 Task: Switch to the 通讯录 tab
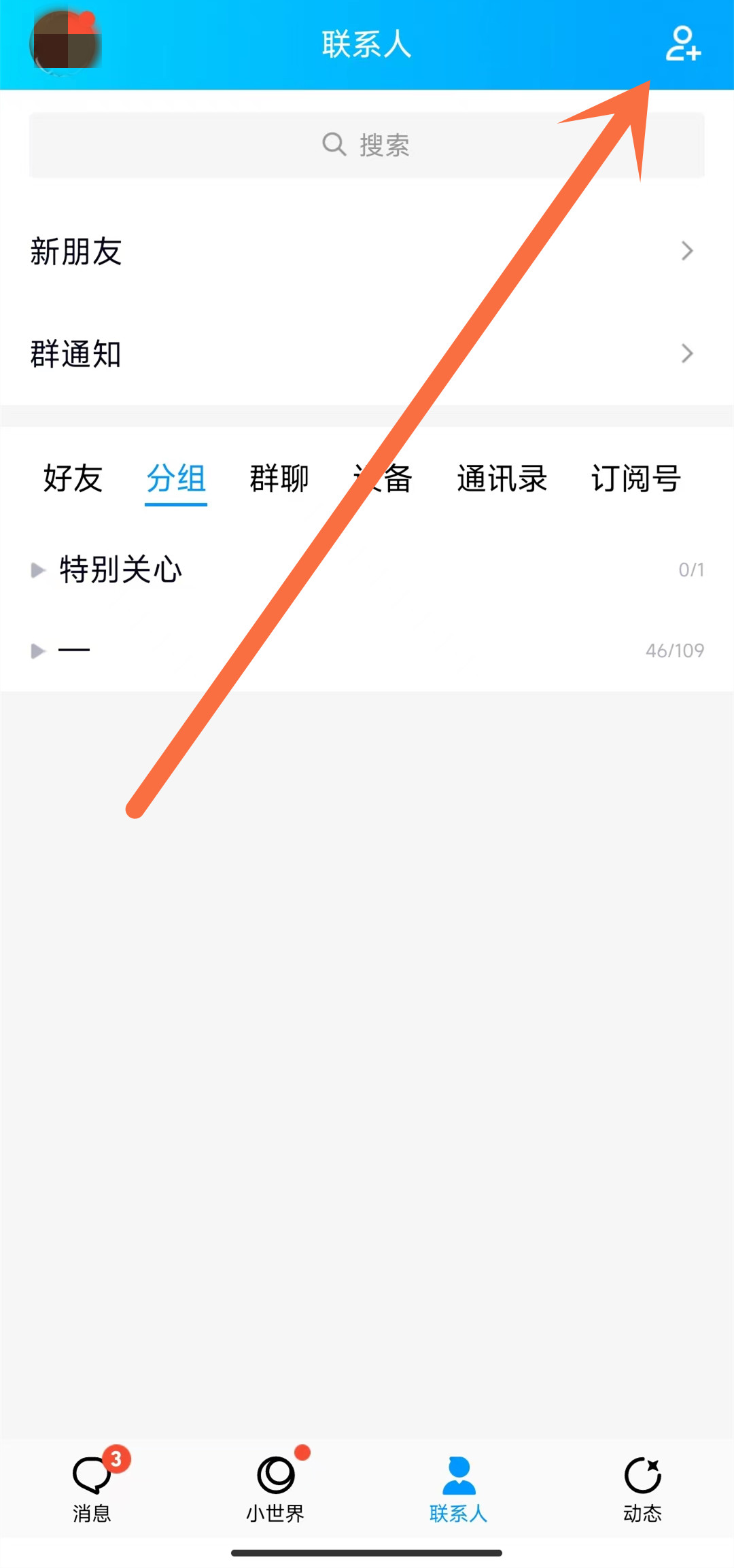click(502, 478)
